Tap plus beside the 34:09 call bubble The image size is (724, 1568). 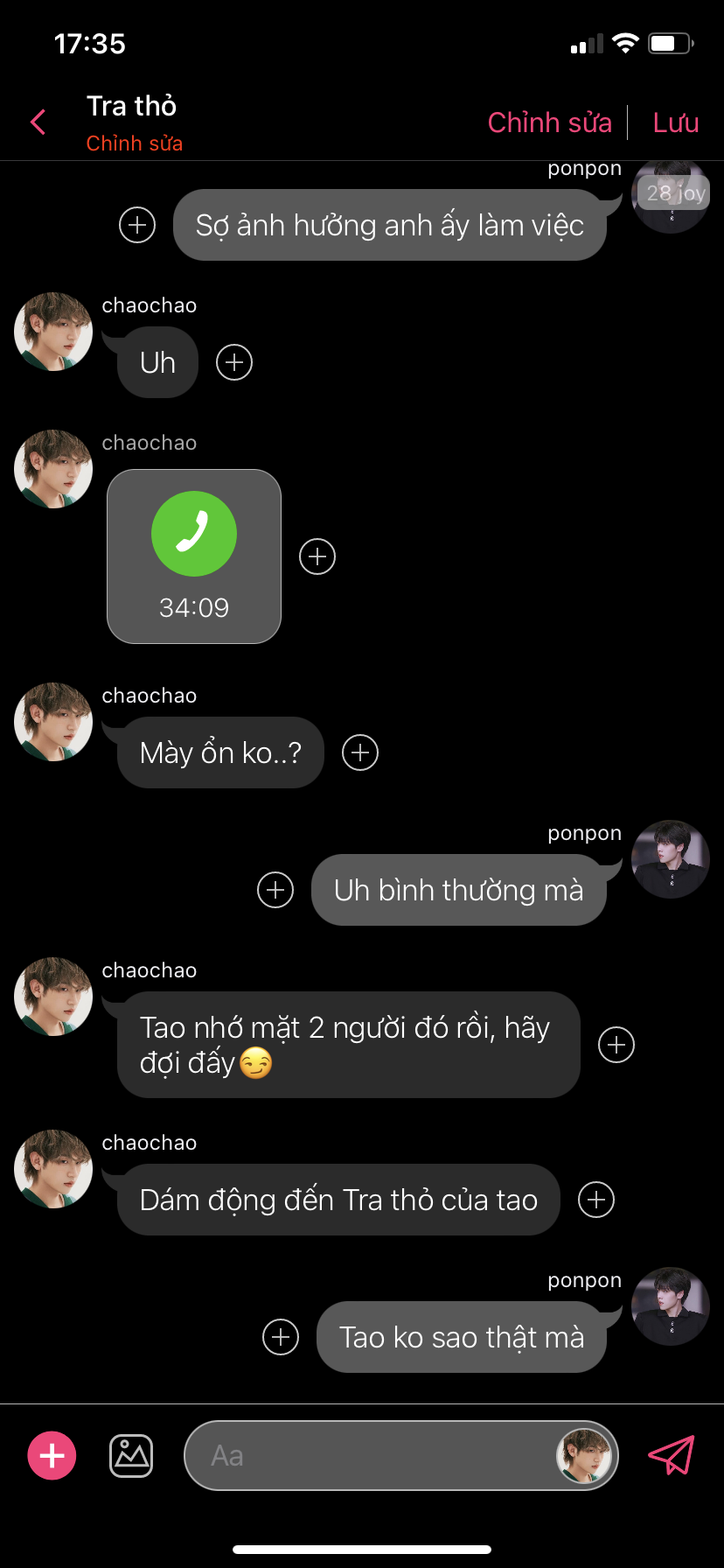click(x=317, y=556)
